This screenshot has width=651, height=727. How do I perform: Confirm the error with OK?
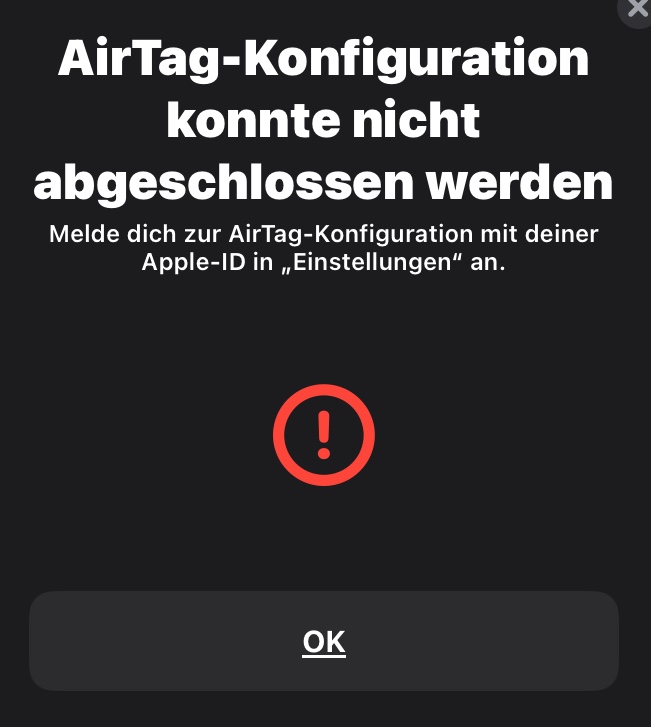coord(323,641)
